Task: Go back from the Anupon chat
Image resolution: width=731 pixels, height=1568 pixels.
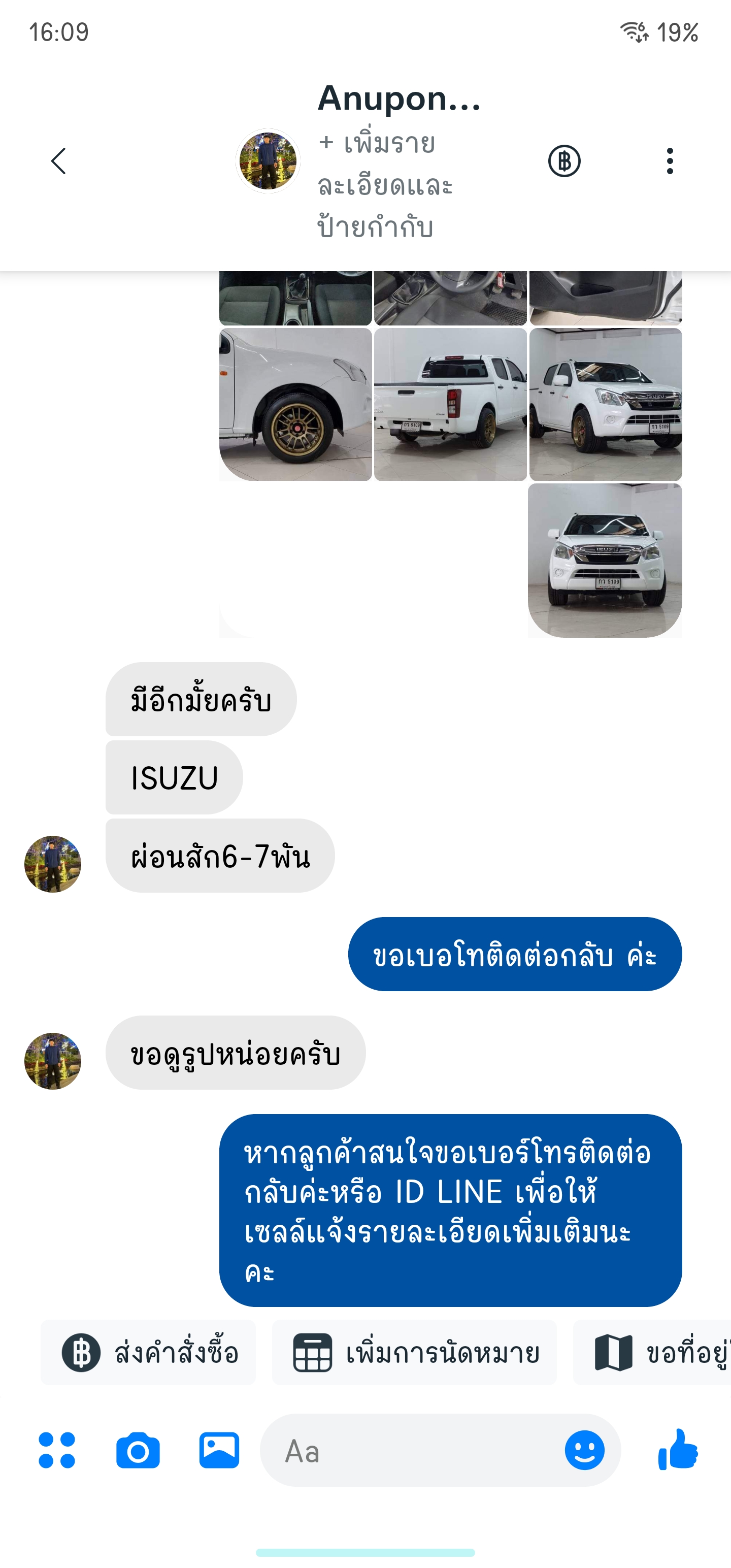Action: pos(58,161)
